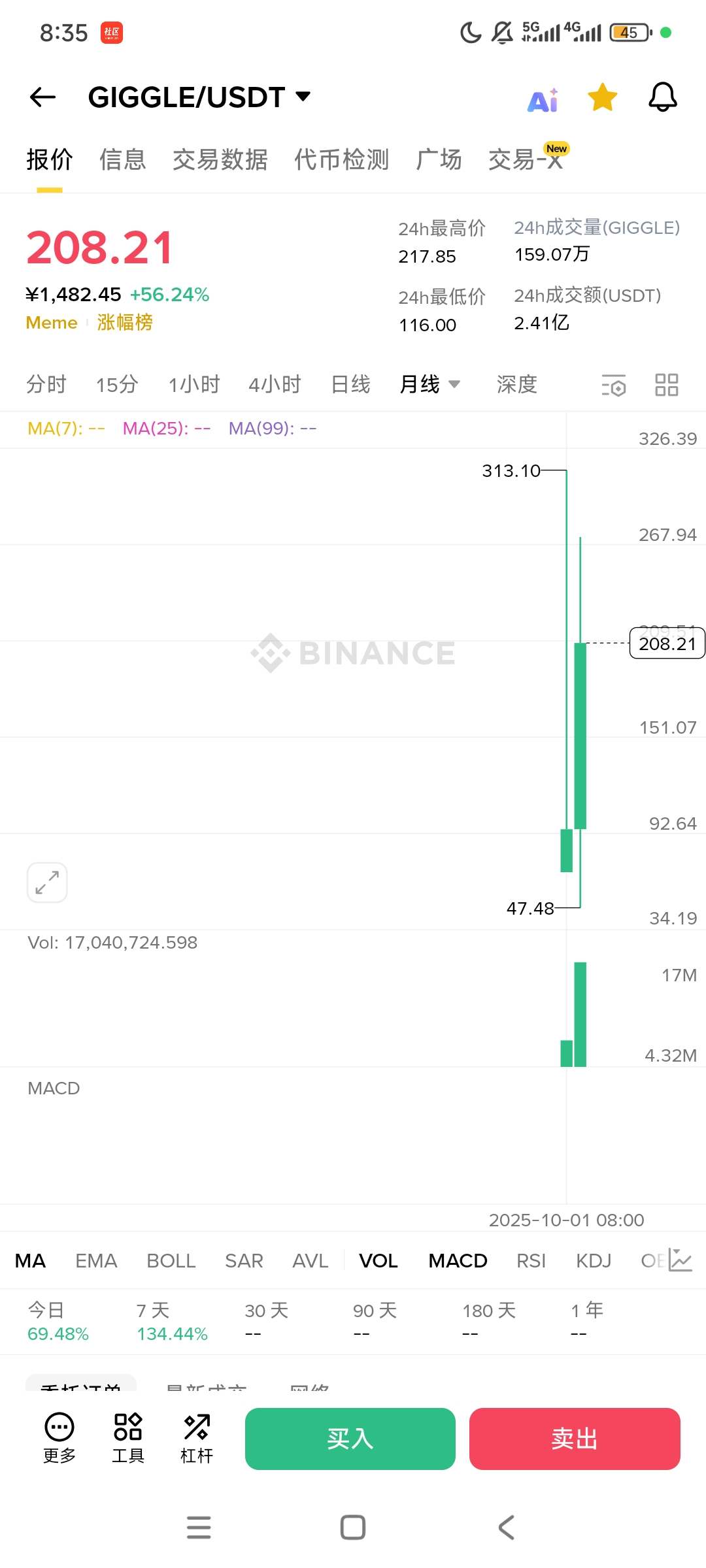This screenshot has width=706, height=1568.
Task: Toggle the favorite star for GIGGLE/USDT
Action: (602, 97)
